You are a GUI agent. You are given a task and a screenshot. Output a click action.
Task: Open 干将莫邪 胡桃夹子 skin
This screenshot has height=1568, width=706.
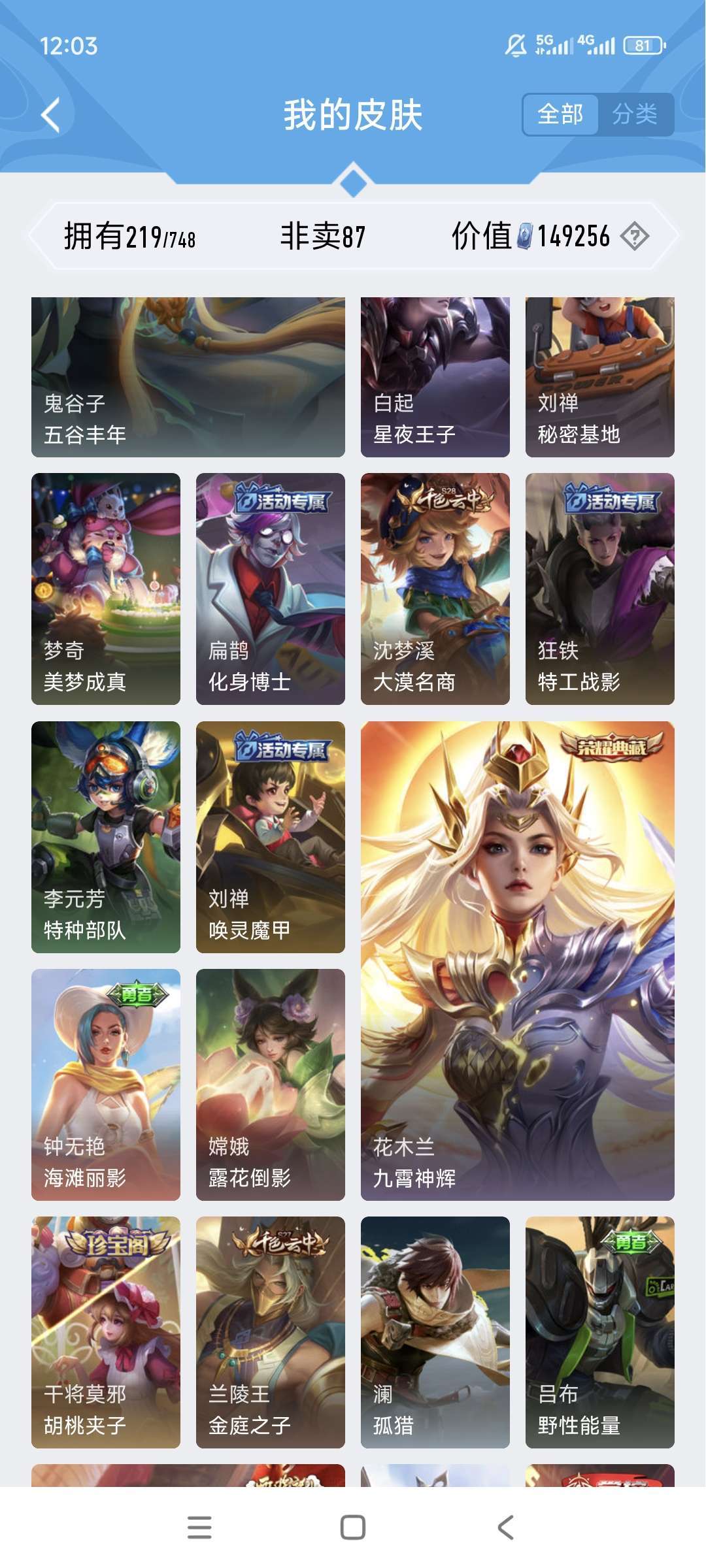tap(106, 1332)
